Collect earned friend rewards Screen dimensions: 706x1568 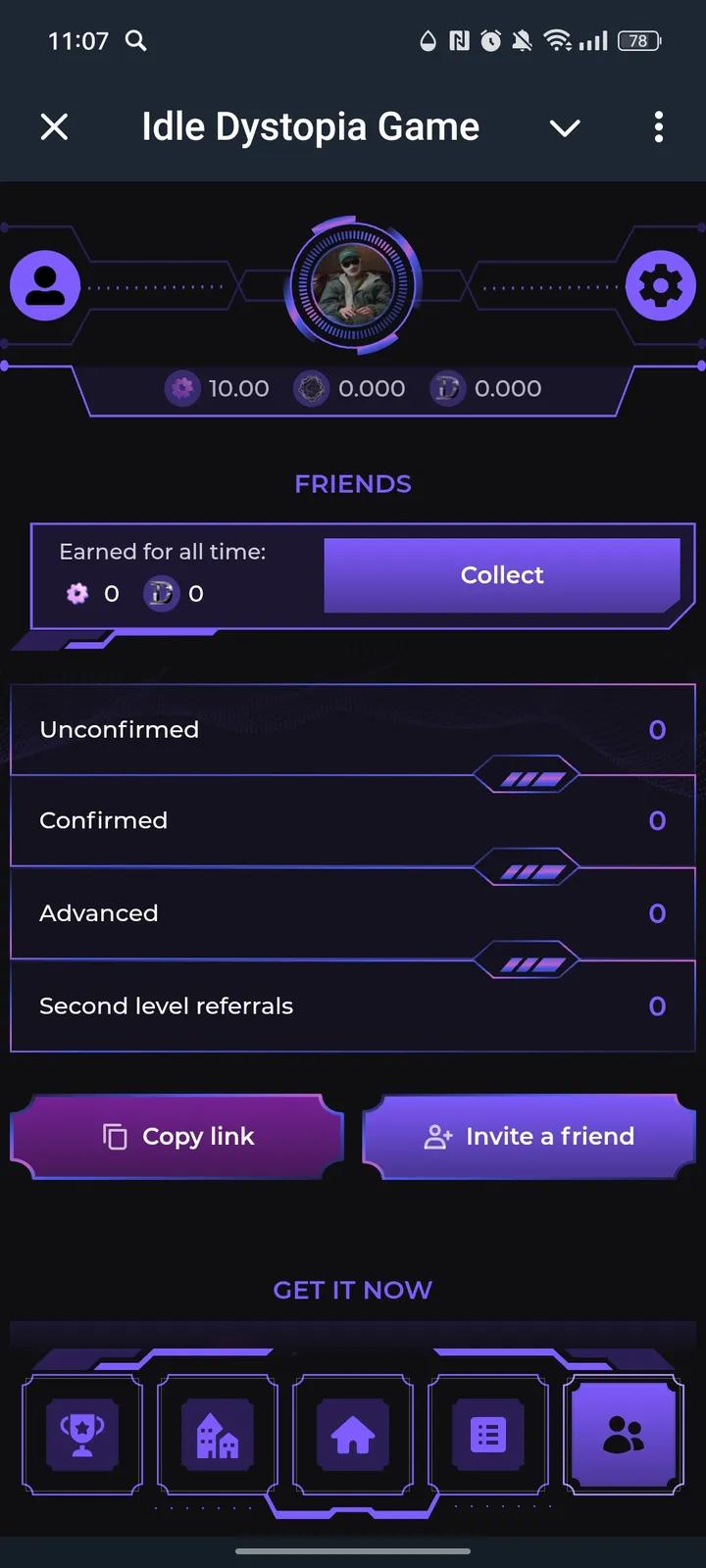click(x=501, y=575)
